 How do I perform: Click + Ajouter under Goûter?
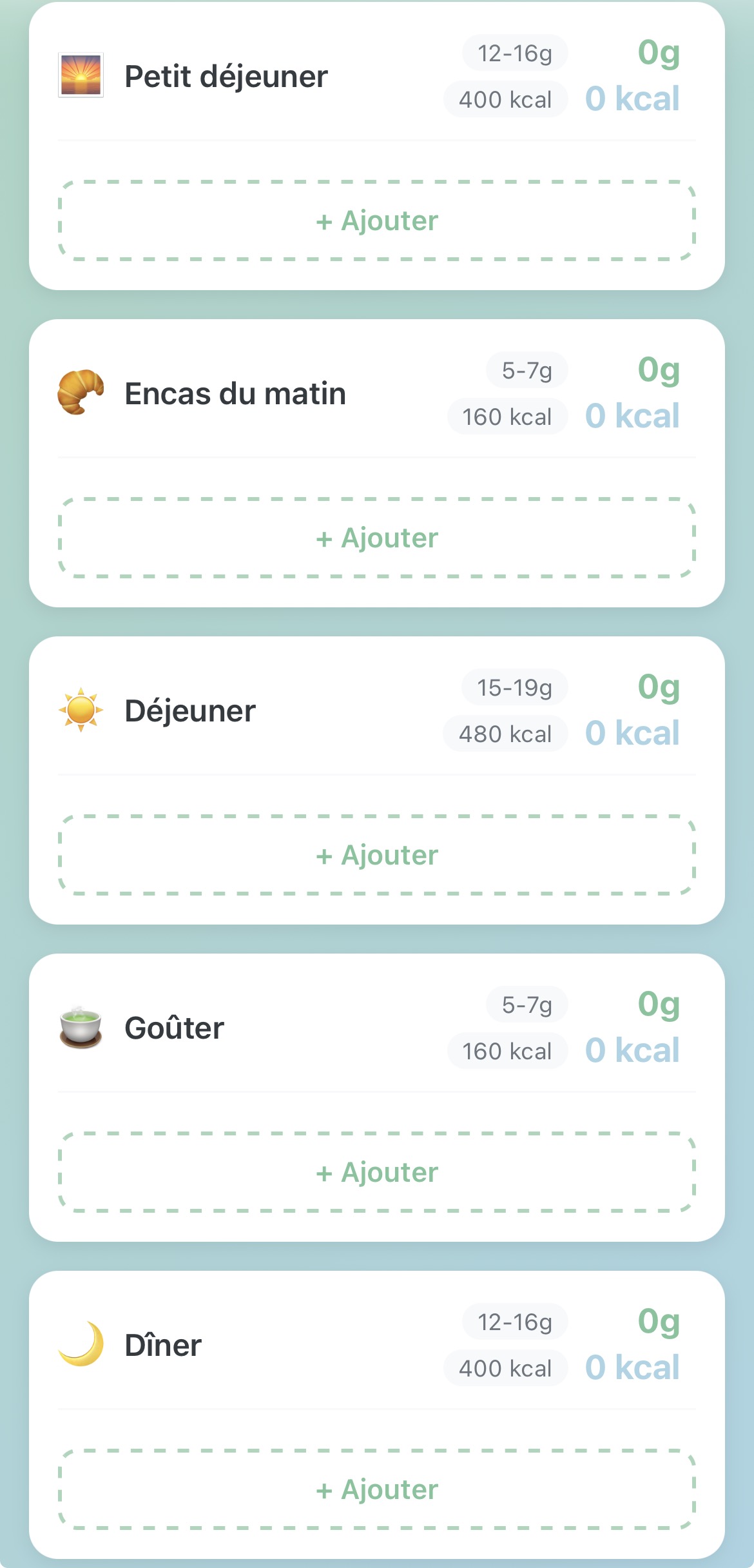pos(376,1173)
